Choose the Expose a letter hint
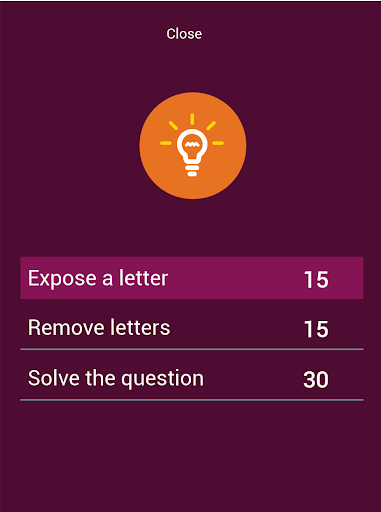This screenshot has height=512, width=381. tap(192, 278)
